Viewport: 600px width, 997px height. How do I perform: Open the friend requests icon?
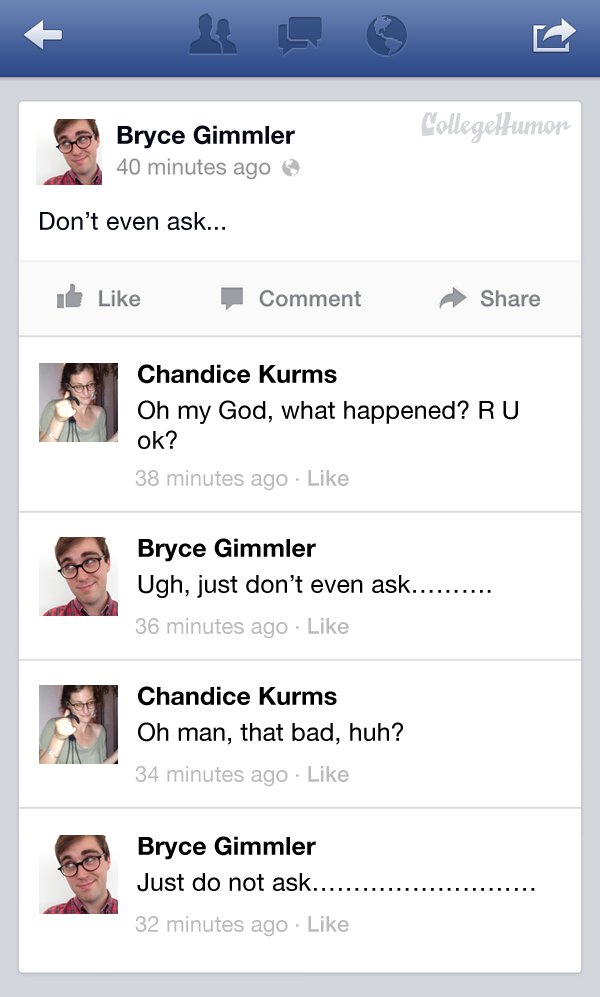tap(213, 36)
